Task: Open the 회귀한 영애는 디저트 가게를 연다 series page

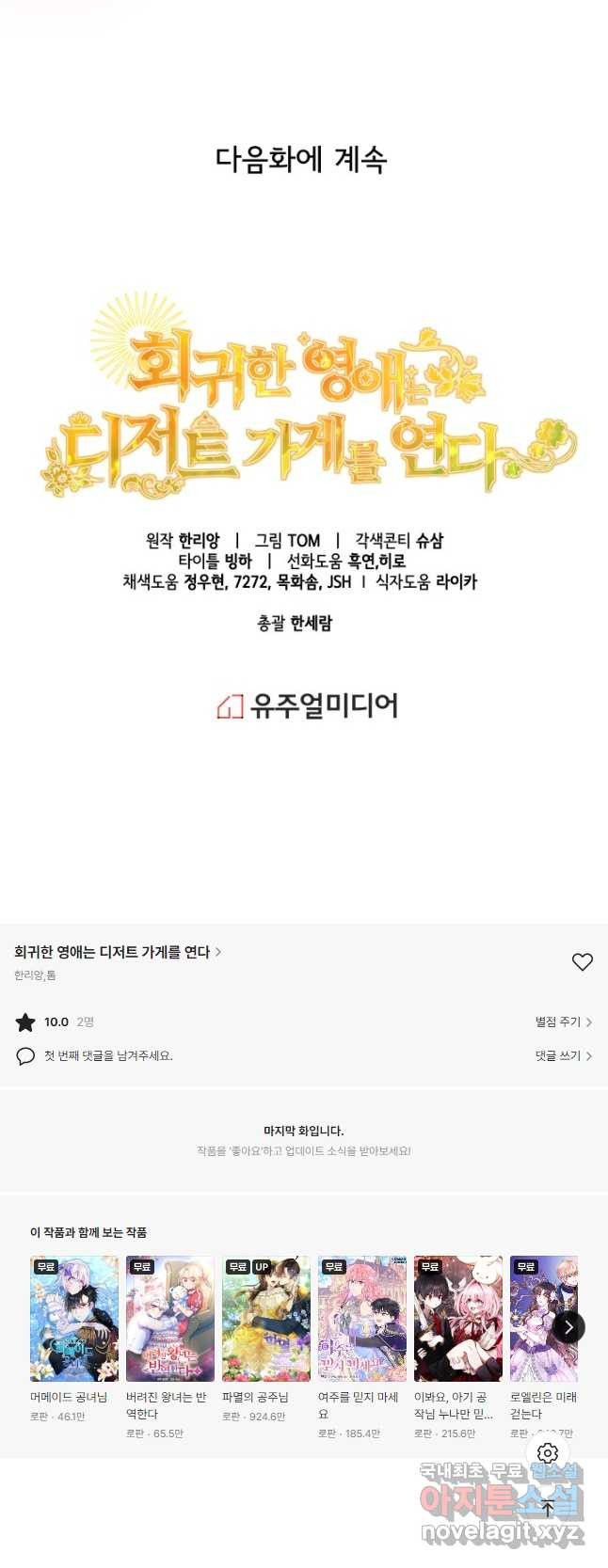Action: 118,952
